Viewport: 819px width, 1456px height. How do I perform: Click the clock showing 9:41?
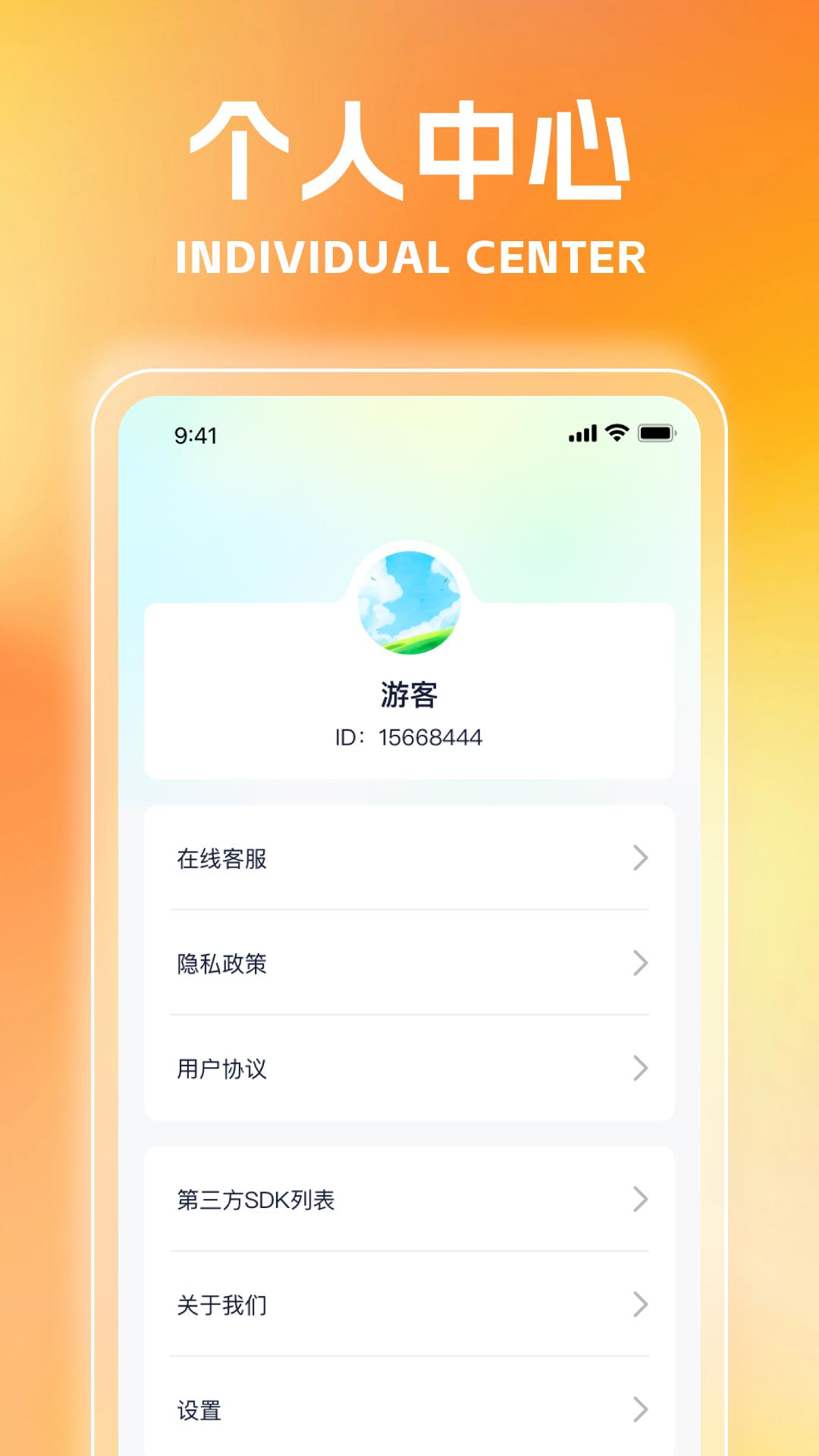tap(194, 434)
